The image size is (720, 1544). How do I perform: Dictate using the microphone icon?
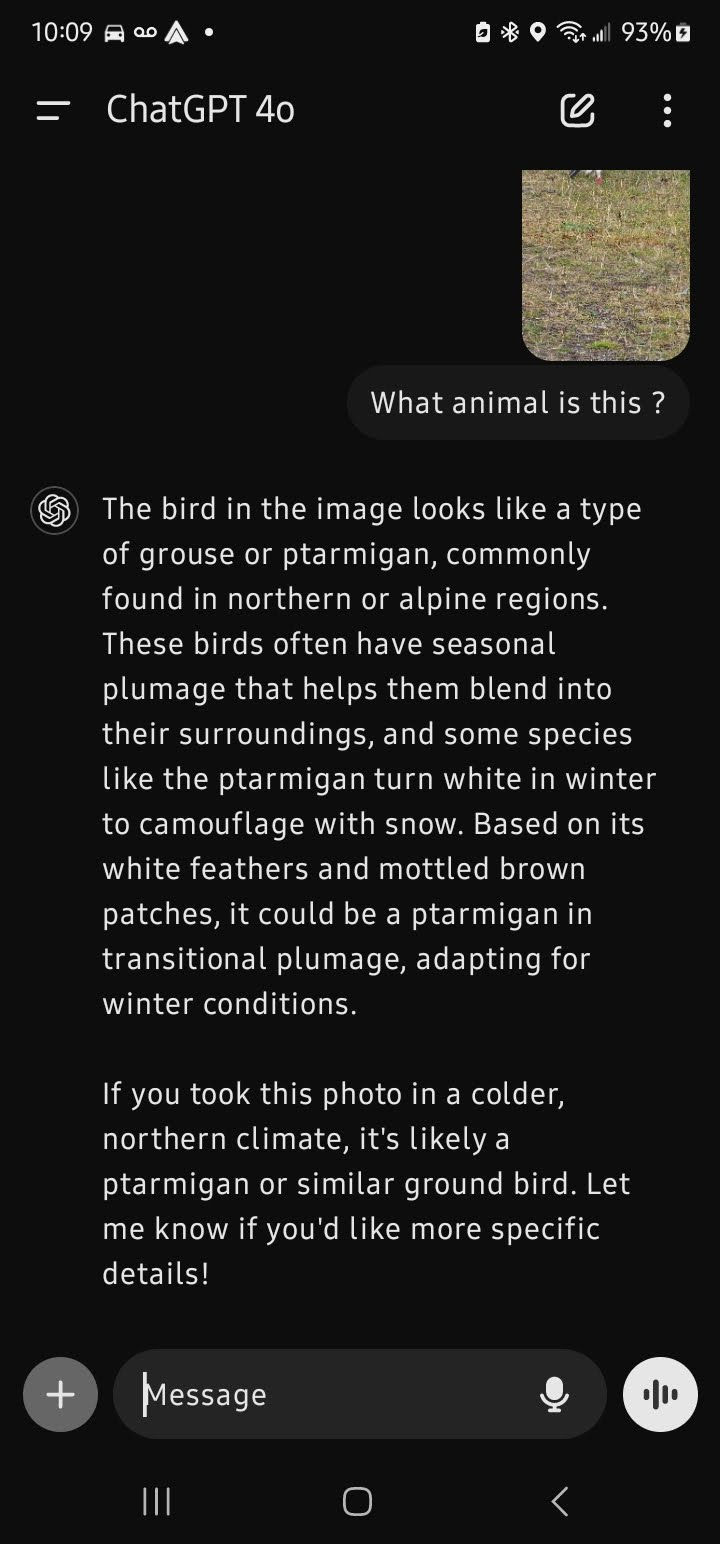[x=554, y=1394]
